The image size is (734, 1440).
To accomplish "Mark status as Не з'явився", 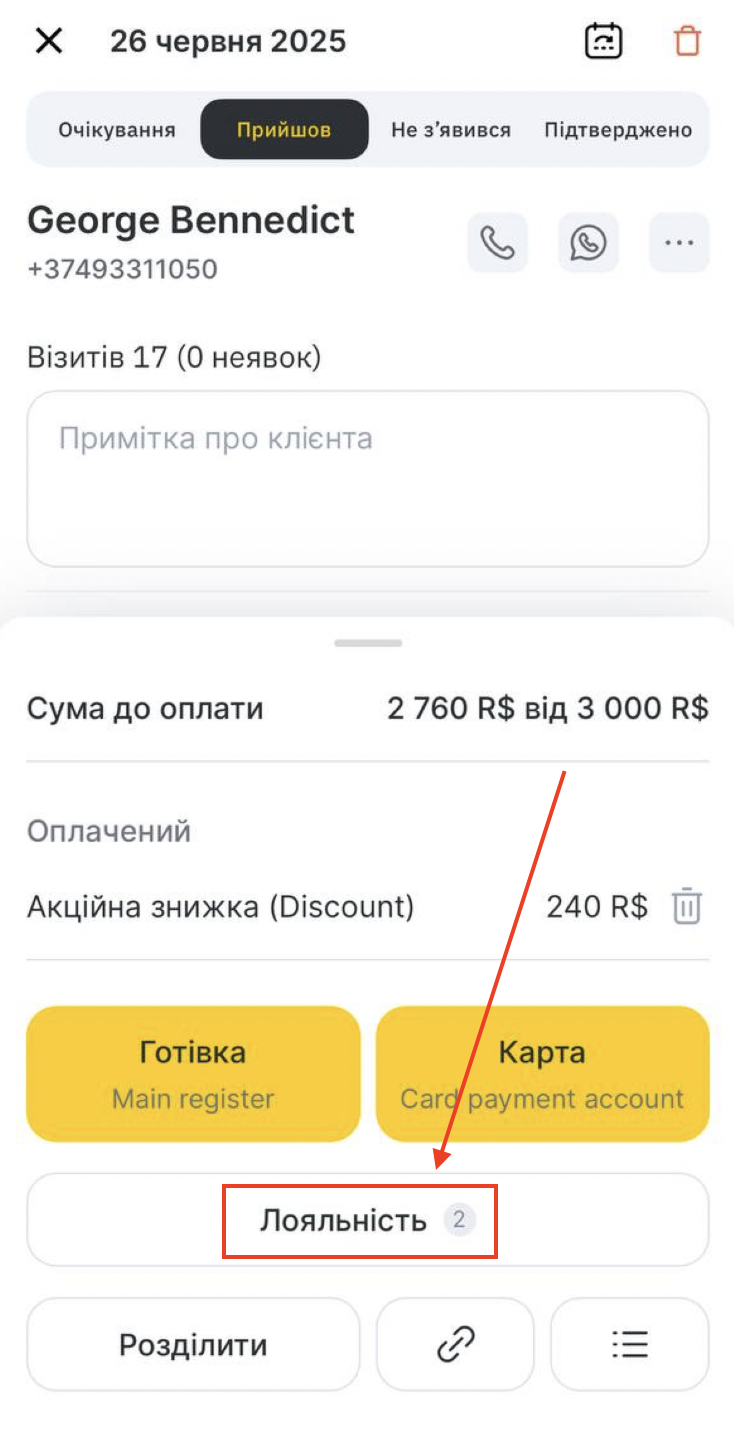I will (x=451, y=130).
